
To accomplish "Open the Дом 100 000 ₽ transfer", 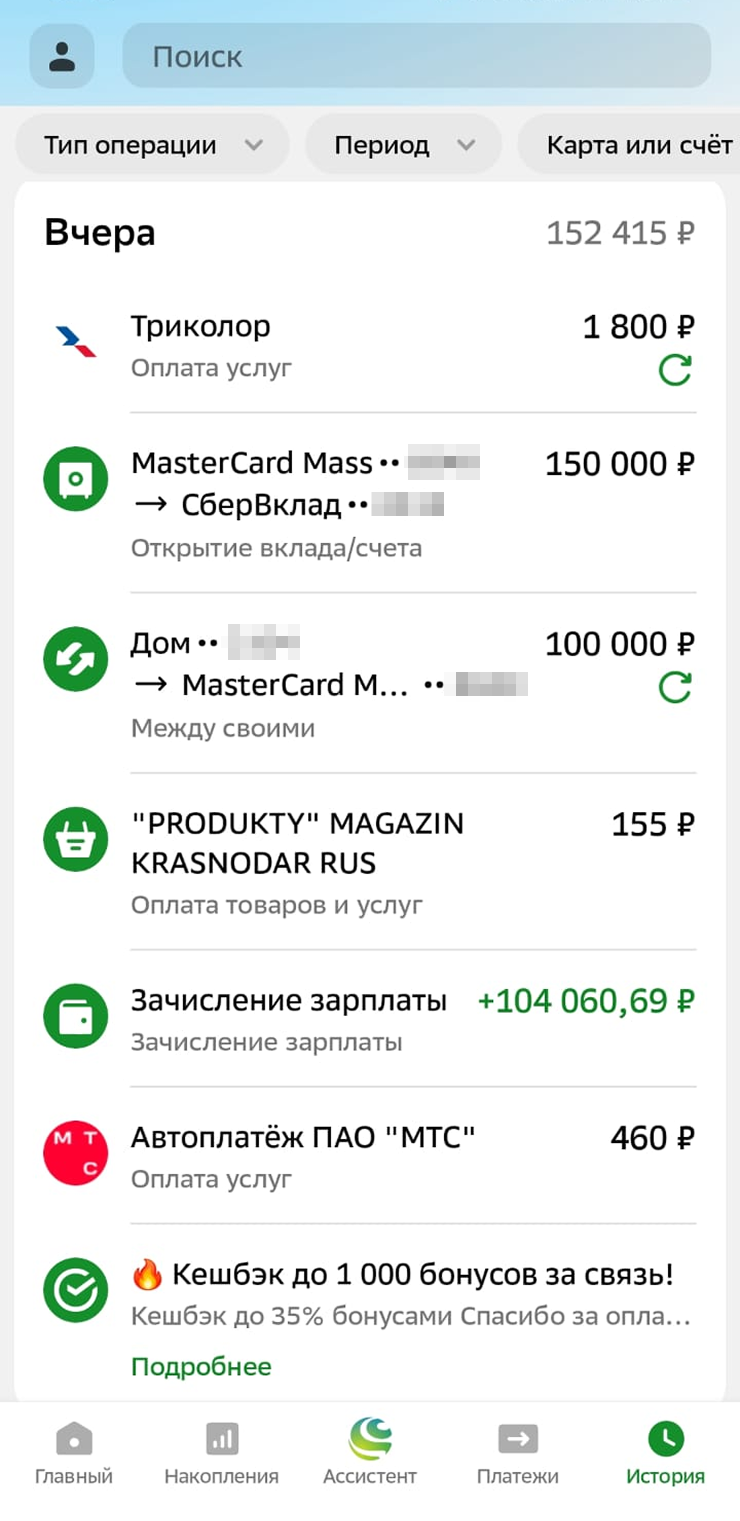I will [370, 683].
